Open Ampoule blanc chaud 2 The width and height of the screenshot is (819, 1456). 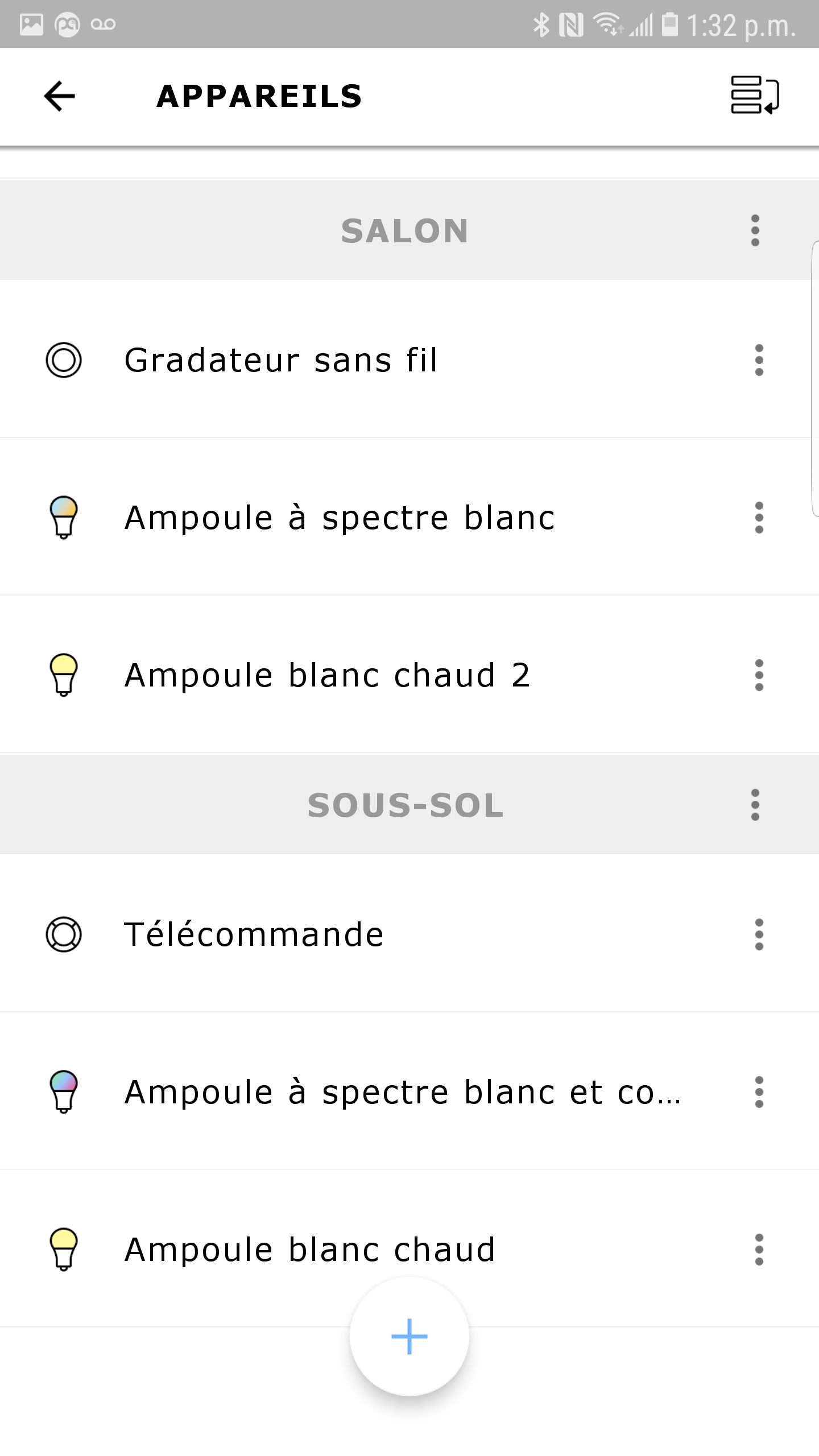(409, 675)
